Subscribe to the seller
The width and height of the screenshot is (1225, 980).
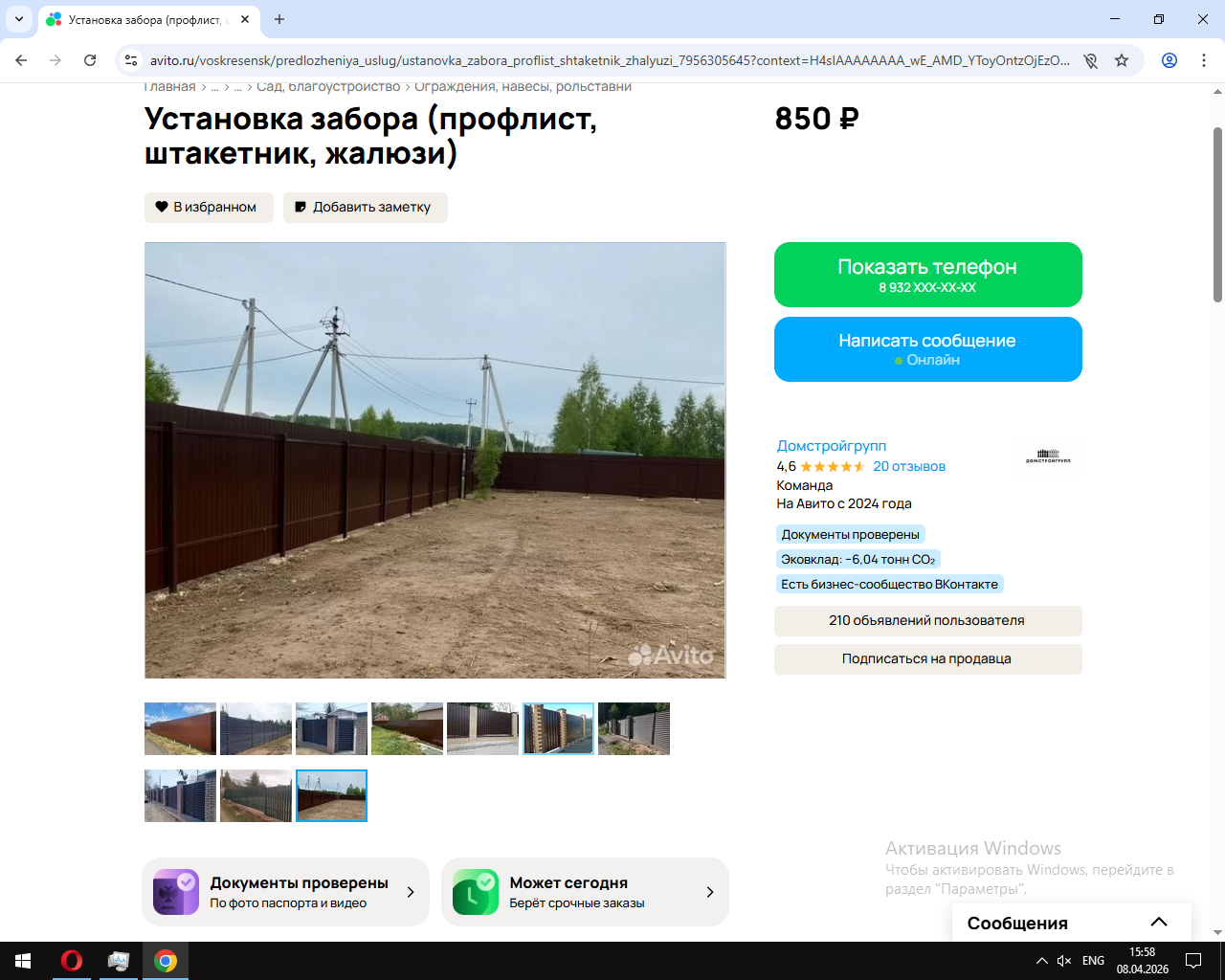927,659
